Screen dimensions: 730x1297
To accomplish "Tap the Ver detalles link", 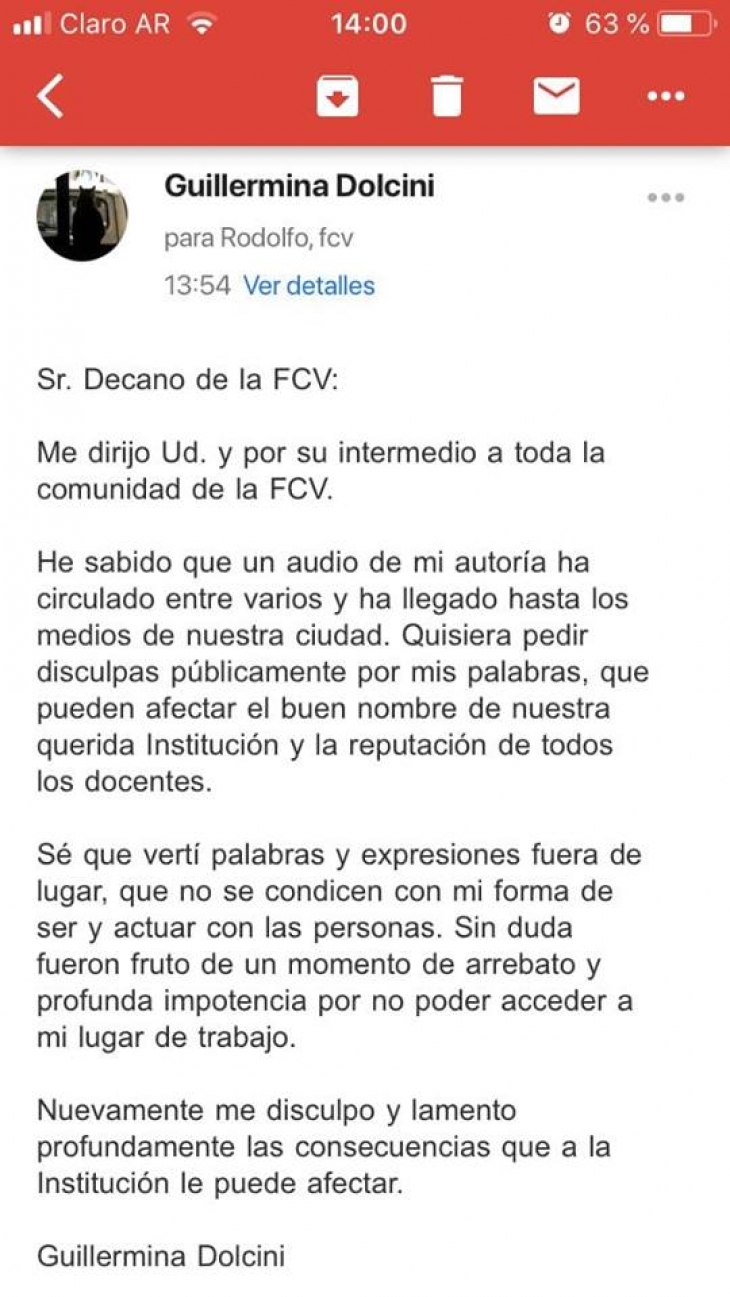I will pyautogui.click(x=309, y=286).
